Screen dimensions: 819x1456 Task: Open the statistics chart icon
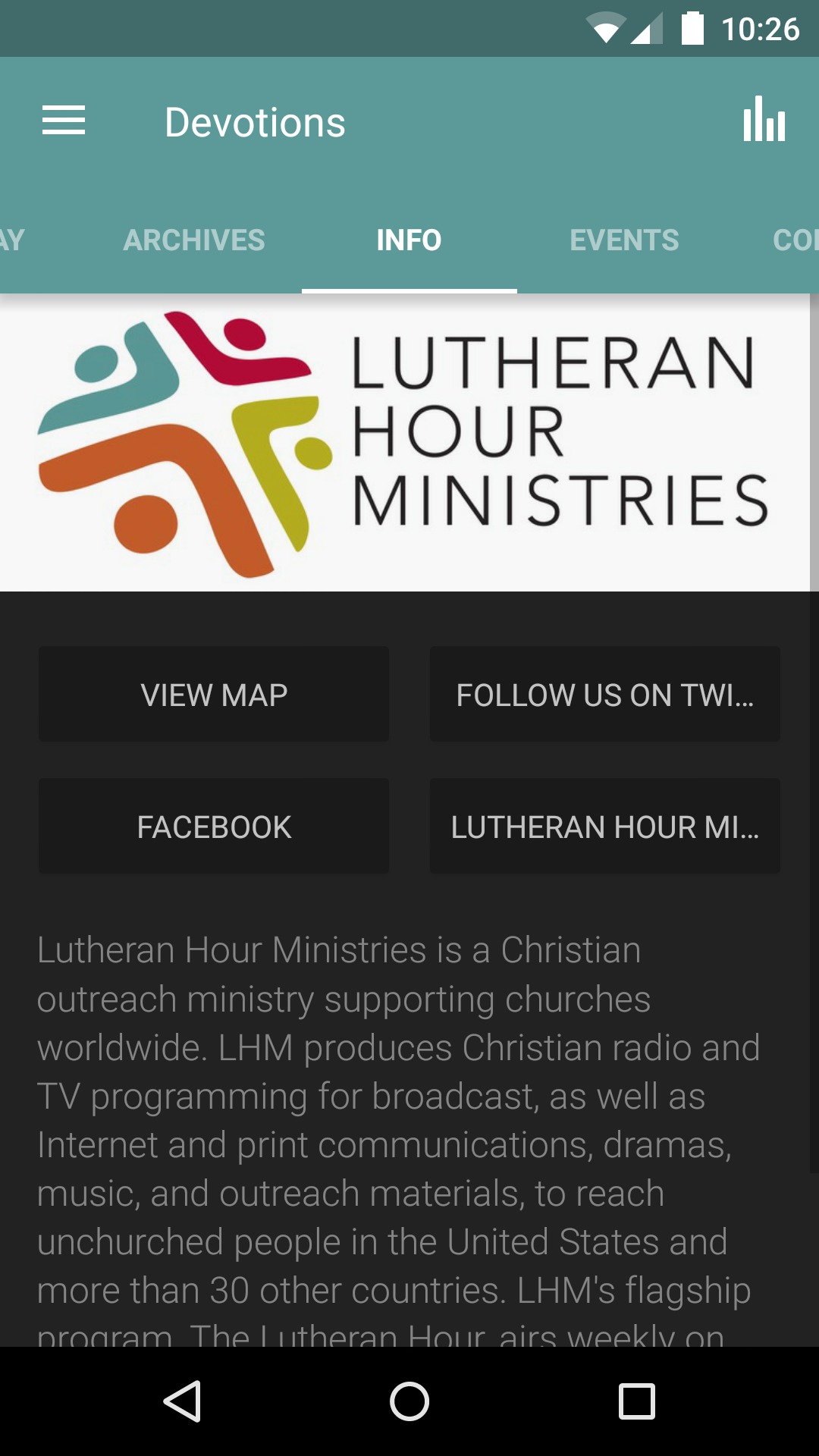point(764,121)
